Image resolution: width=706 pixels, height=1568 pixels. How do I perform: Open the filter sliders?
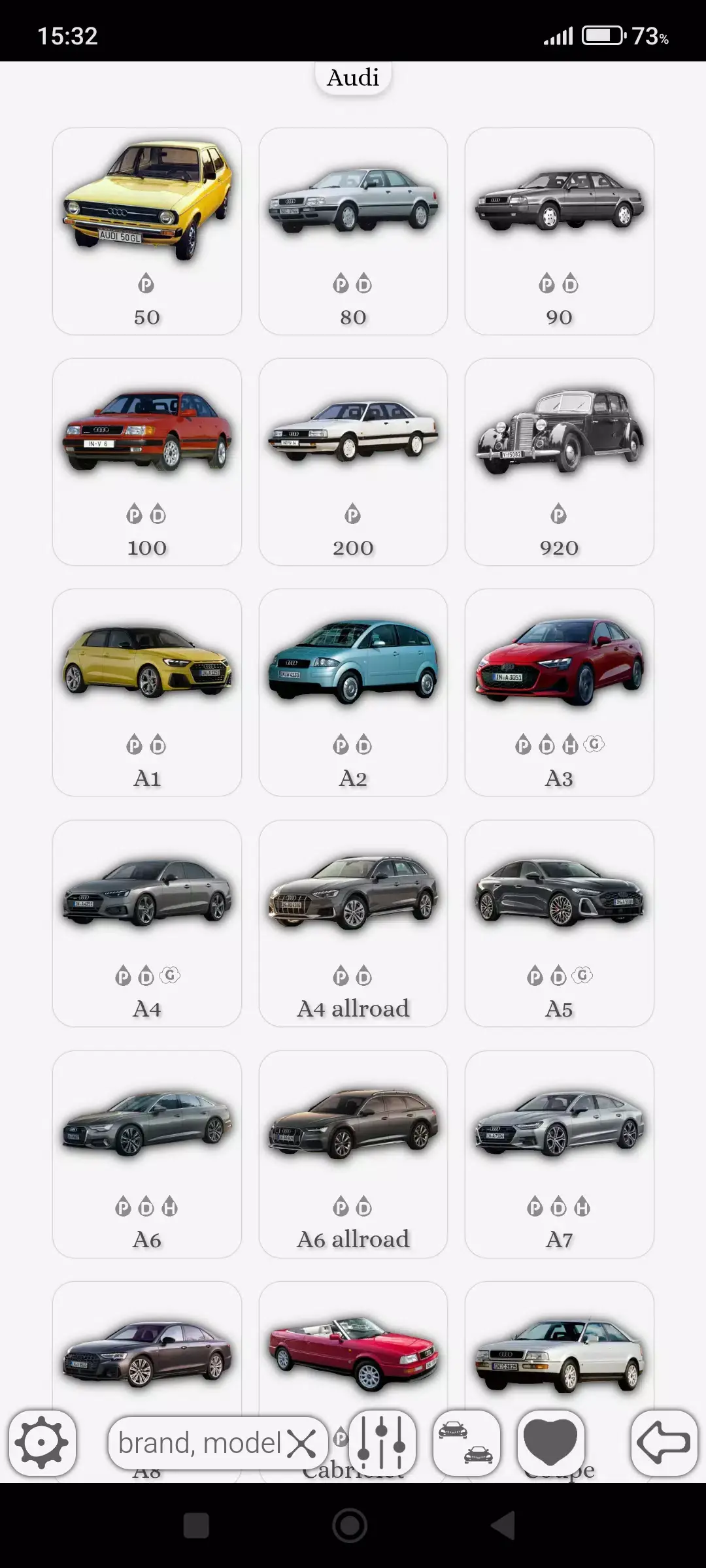382,1443
